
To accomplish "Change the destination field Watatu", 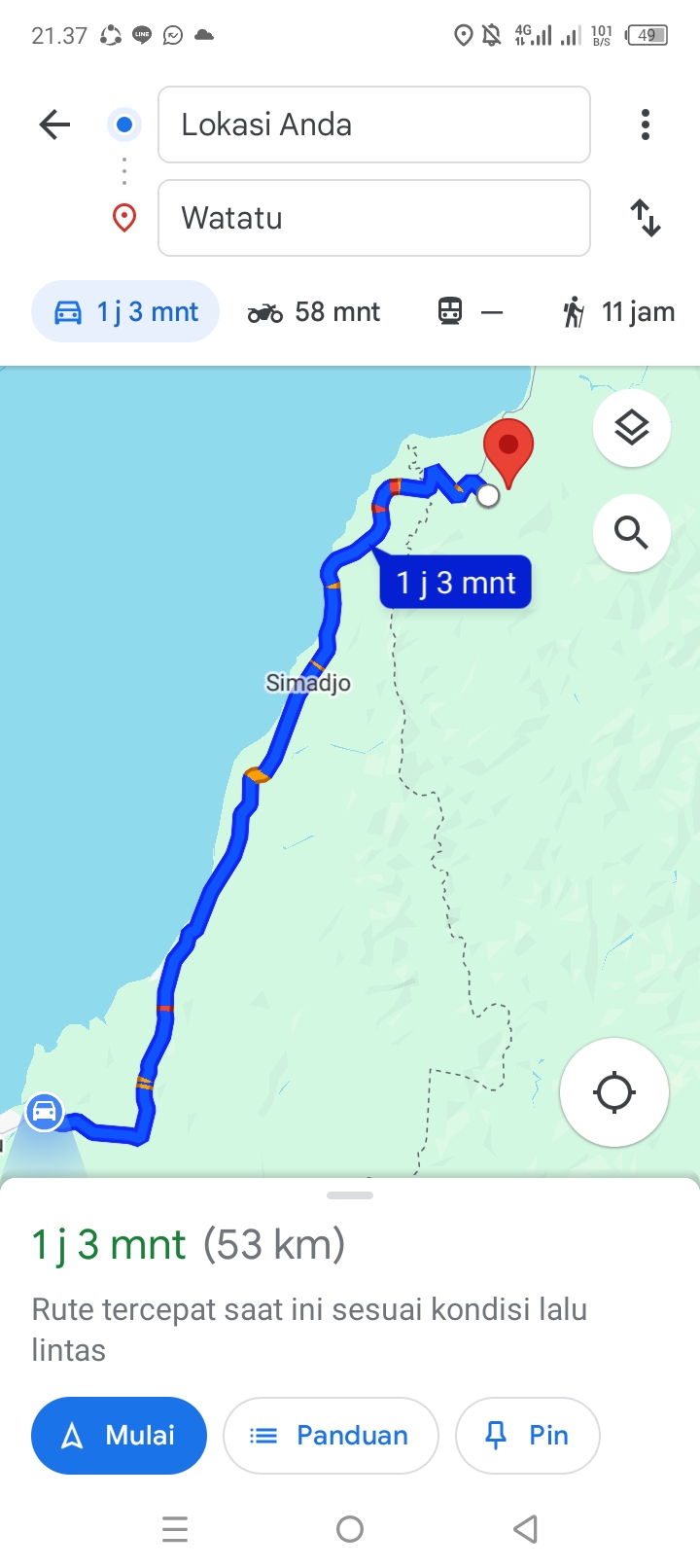I will [374, 218].
